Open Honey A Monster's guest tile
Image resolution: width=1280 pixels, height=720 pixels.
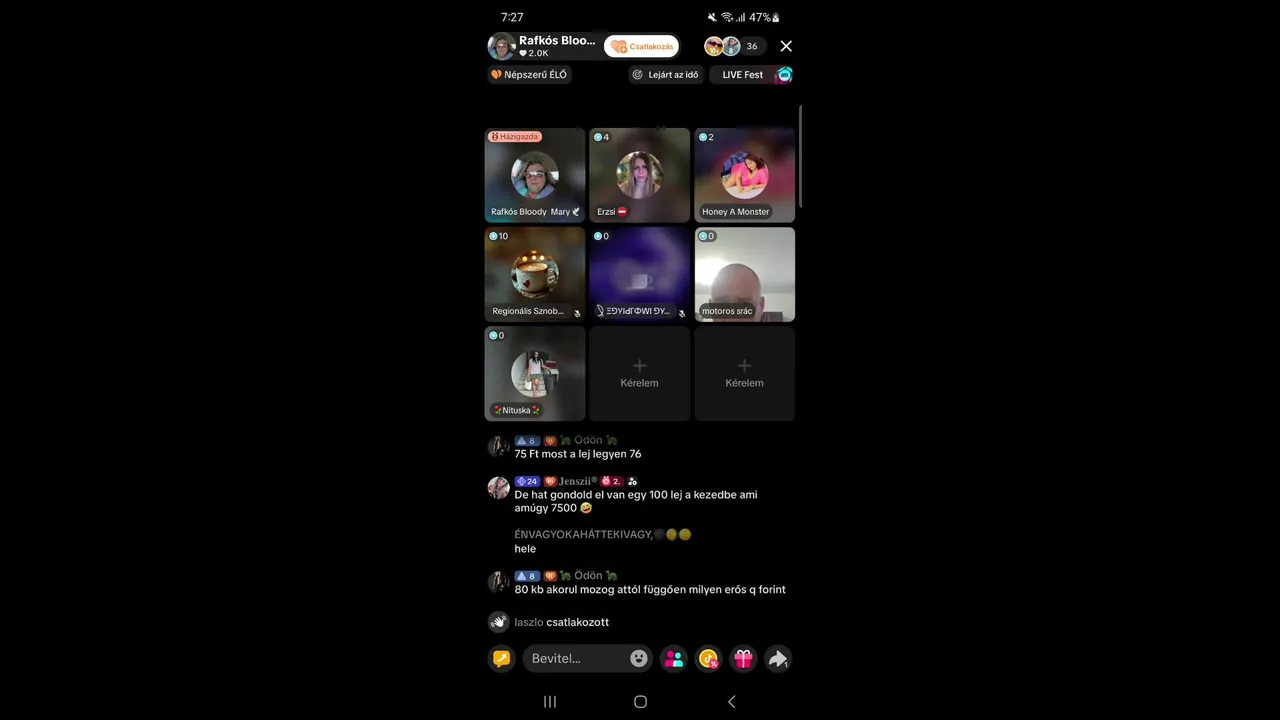click(x=744, y=175)
